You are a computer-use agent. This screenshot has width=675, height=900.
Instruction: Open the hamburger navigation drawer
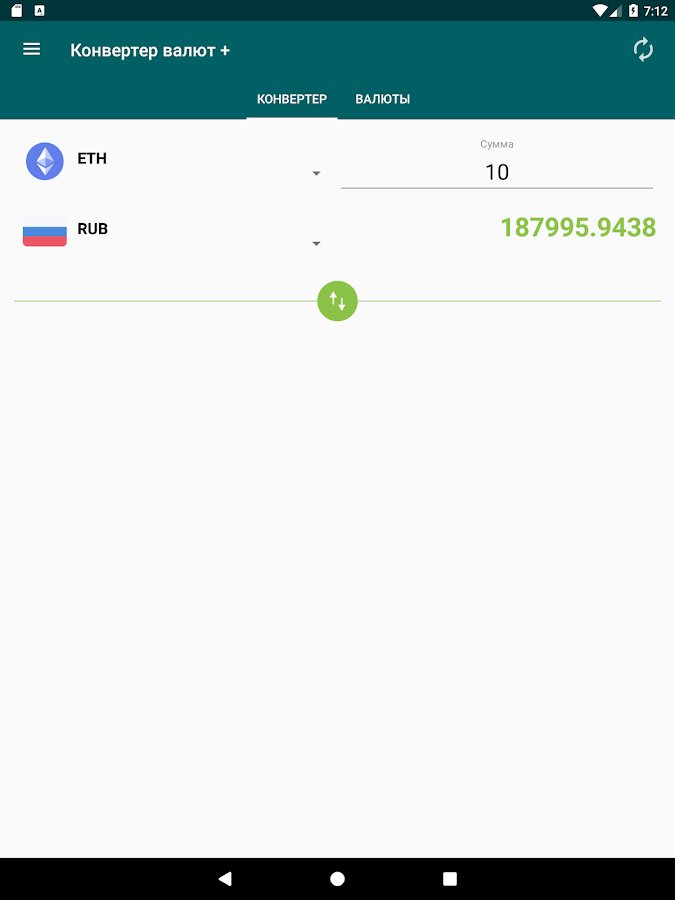[x=32, y=49]
